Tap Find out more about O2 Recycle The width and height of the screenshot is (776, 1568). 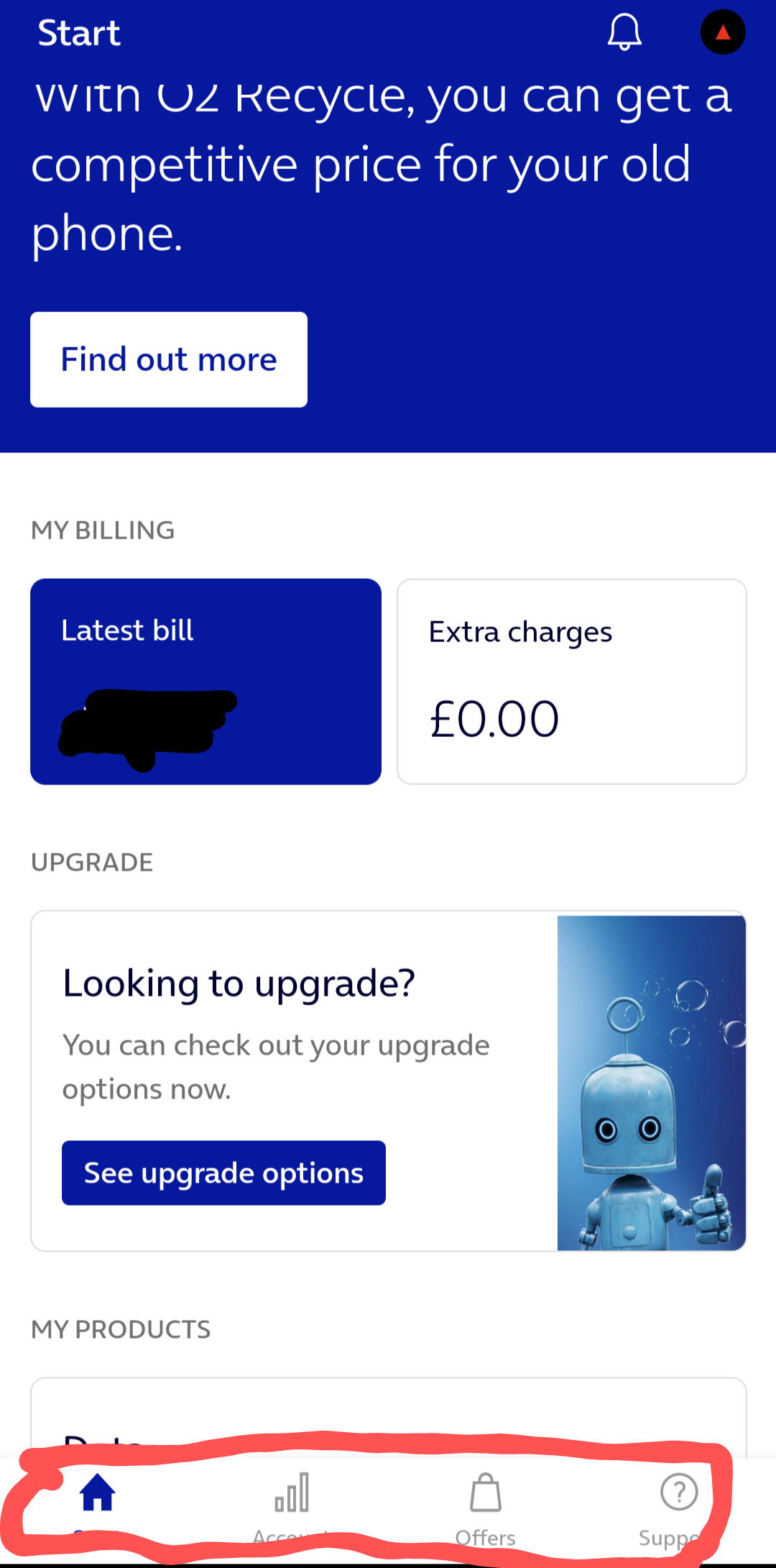(x=168, y=359)
